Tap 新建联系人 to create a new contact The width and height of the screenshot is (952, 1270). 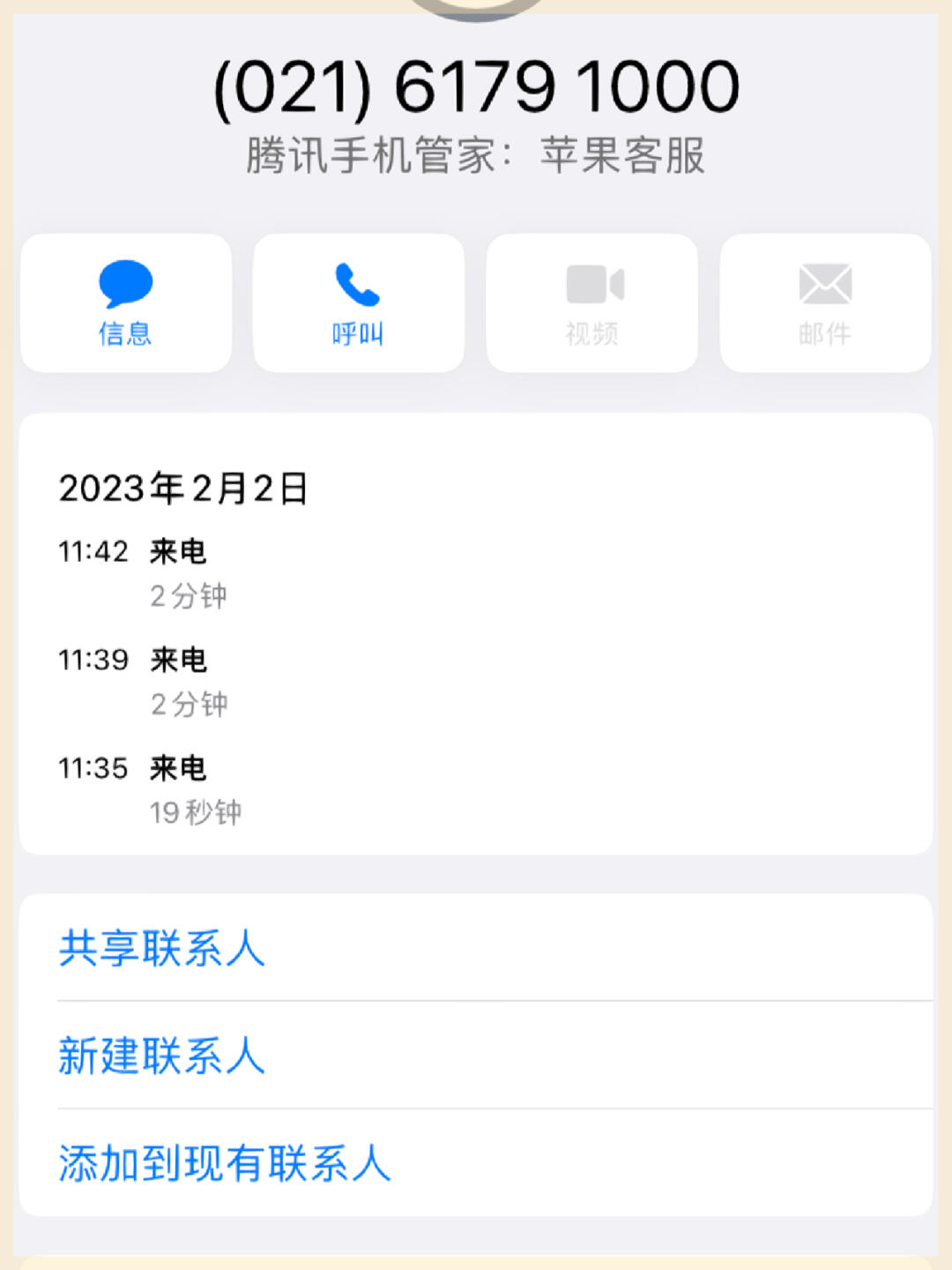coord(160,1059)
